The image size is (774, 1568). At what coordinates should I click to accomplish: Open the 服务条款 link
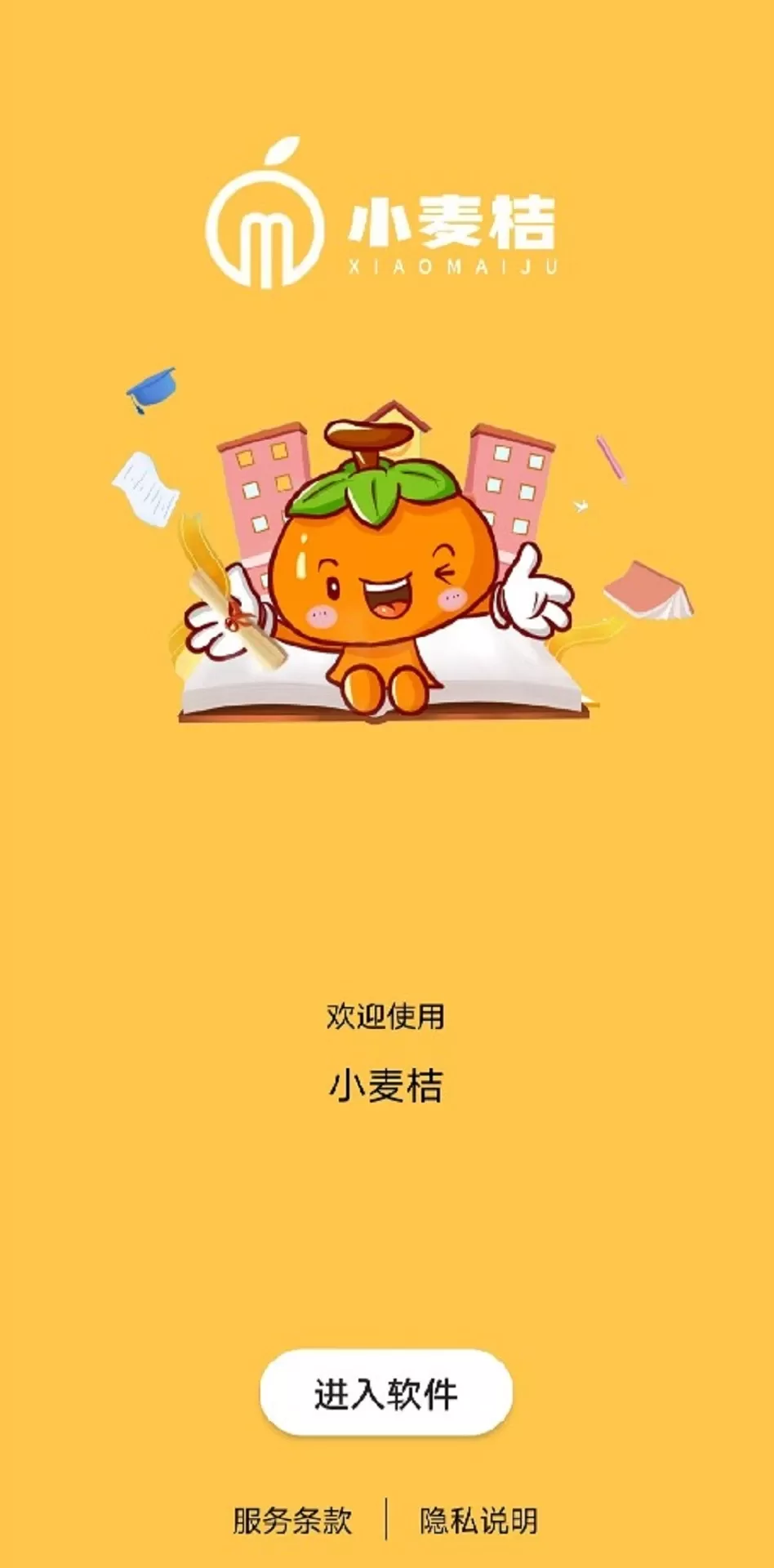click(292, 1521)
